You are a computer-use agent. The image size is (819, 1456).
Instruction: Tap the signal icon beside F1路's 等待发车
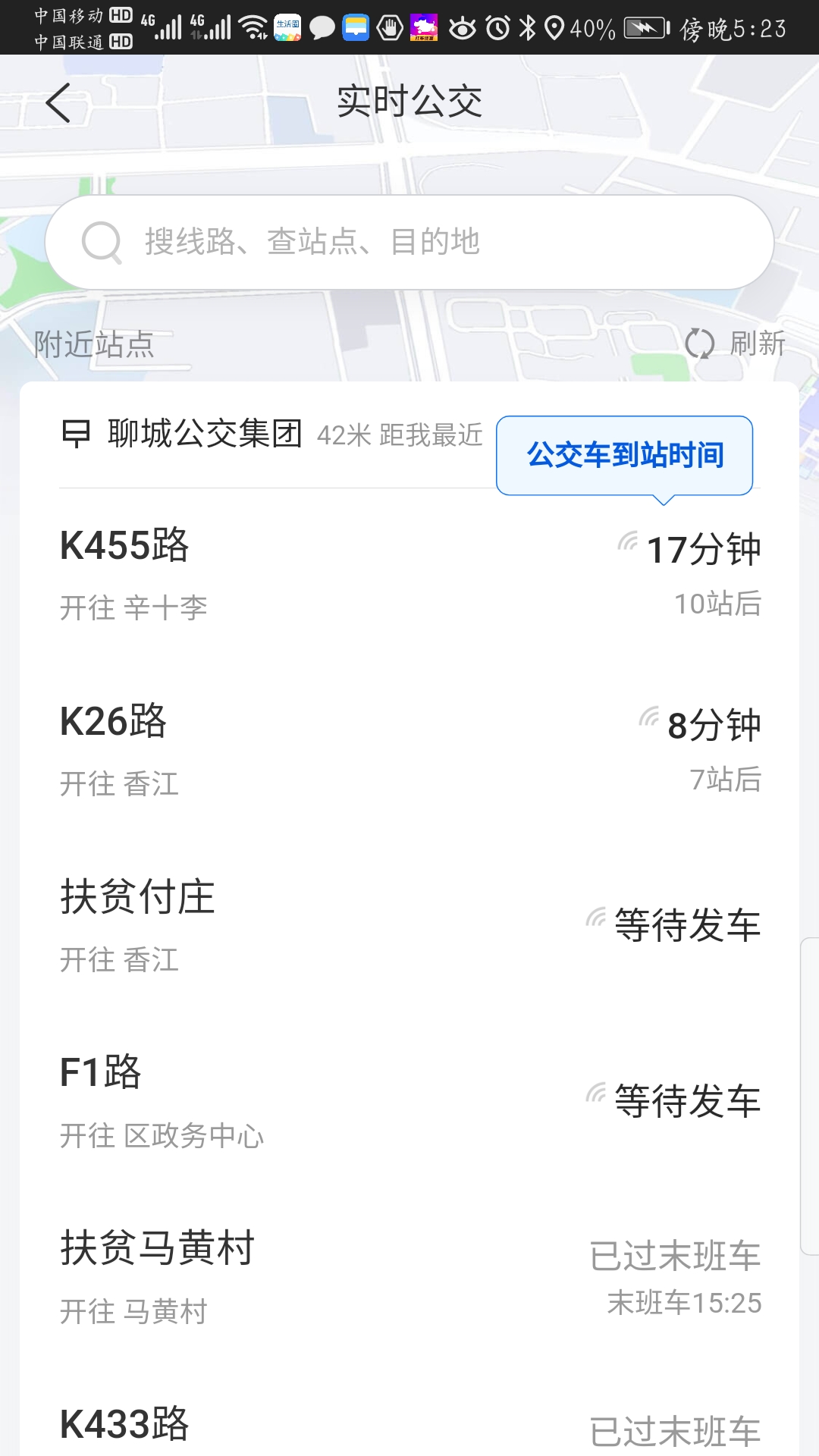tap(597, 1094)
